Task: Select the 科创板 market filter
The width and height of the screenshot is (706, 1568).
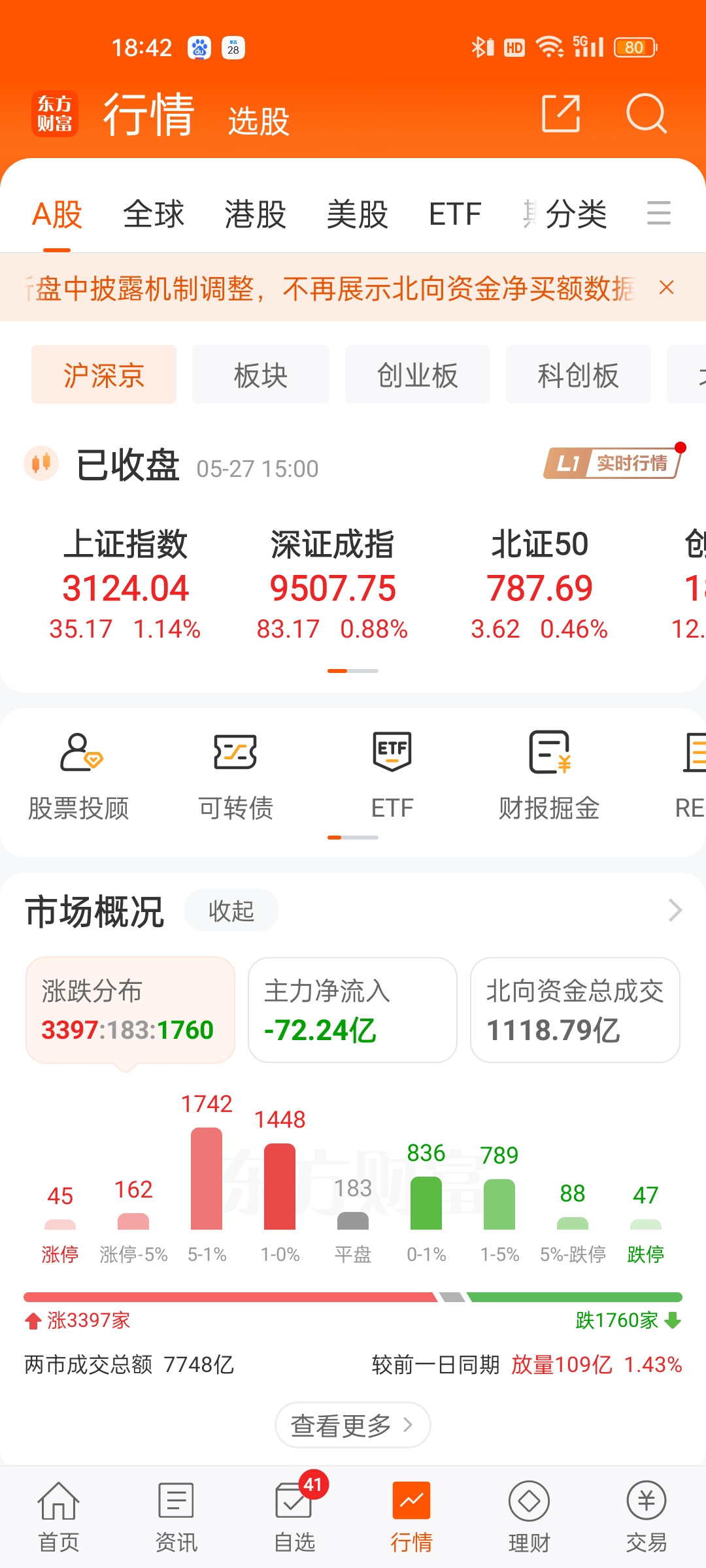Action: pyautogui.click(x=578, y=374)
